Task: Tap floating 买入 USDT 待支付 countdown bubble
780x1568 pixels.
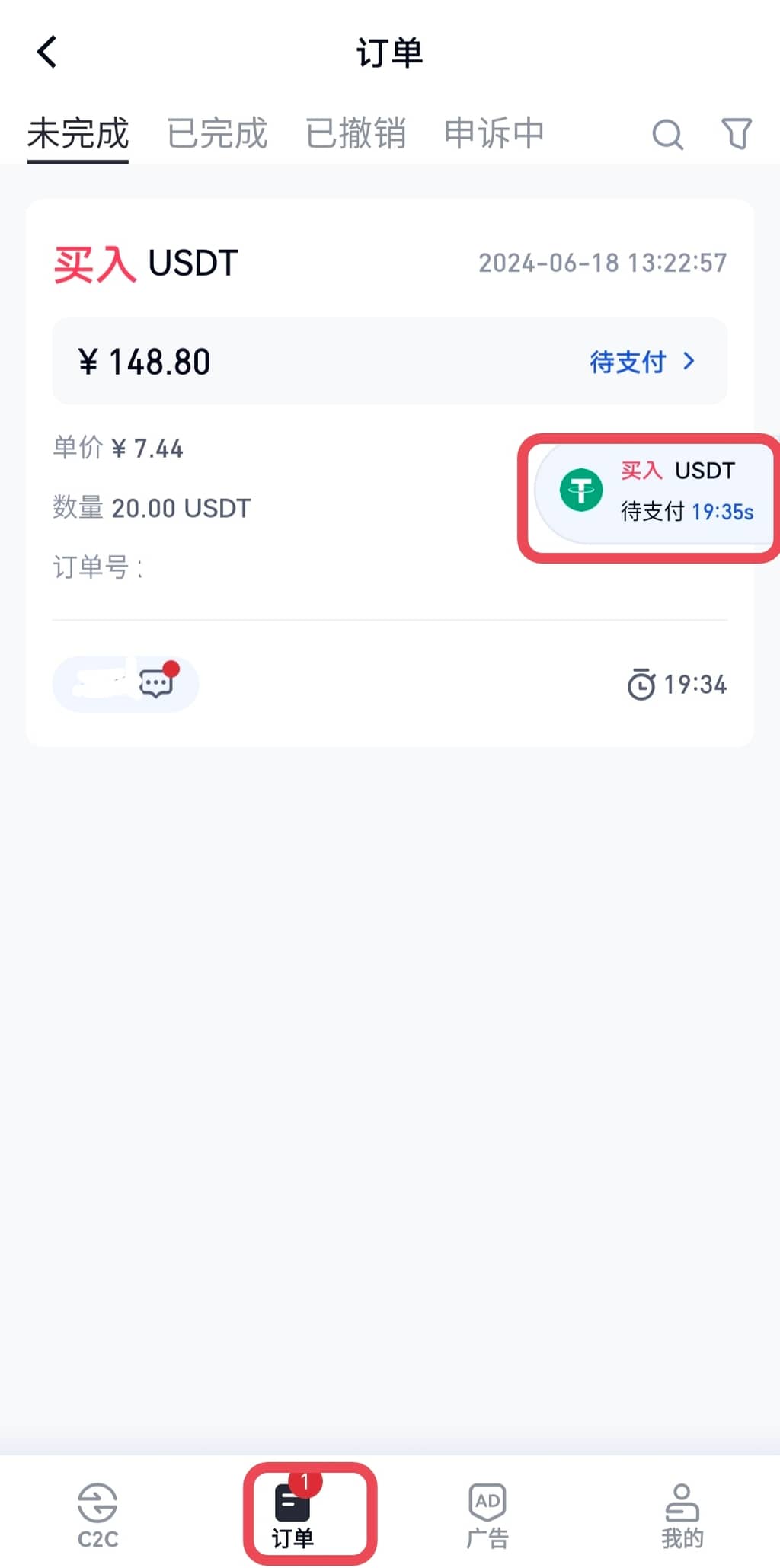Action: pyautogui.click(x=654, y=491)
